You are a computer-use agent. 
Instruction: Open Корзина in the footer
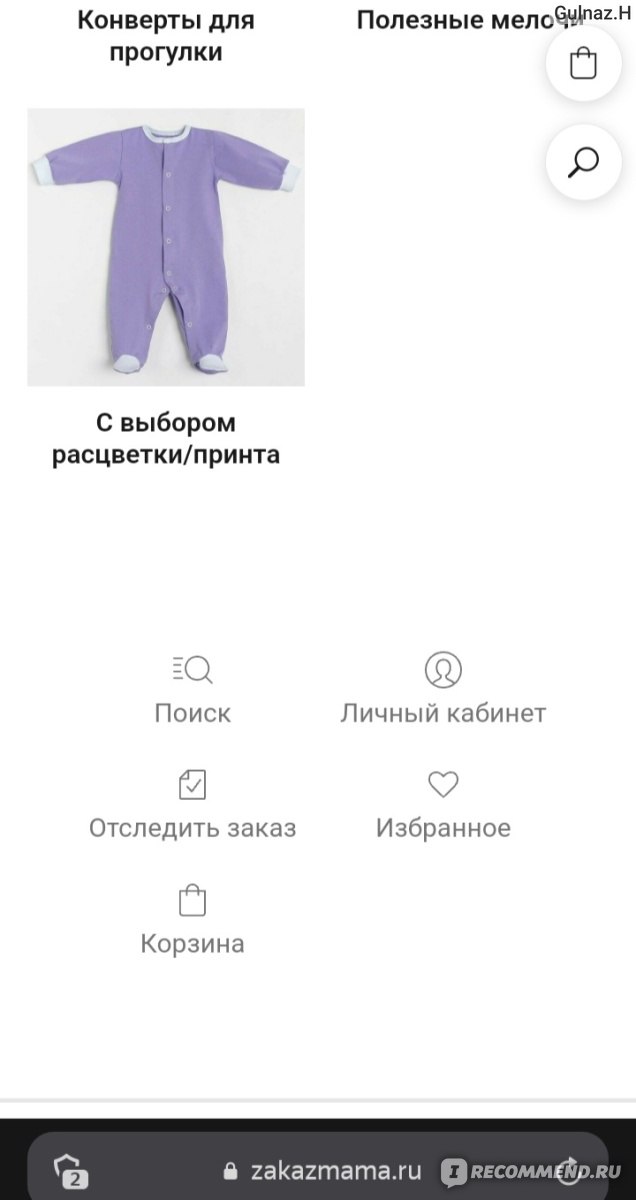pos(192,919)
